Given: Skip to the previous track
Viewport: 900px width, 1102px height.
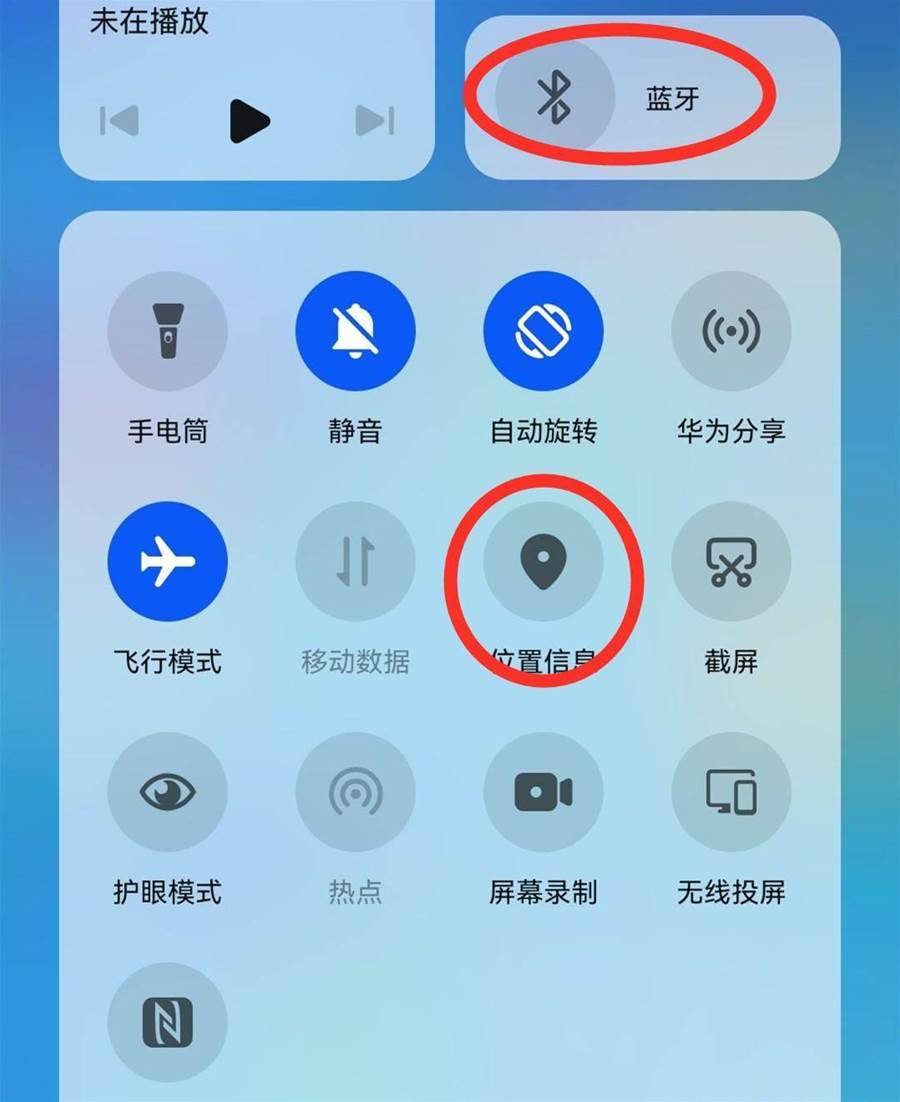Looking at the screenshot, I should tap(119, 121).
